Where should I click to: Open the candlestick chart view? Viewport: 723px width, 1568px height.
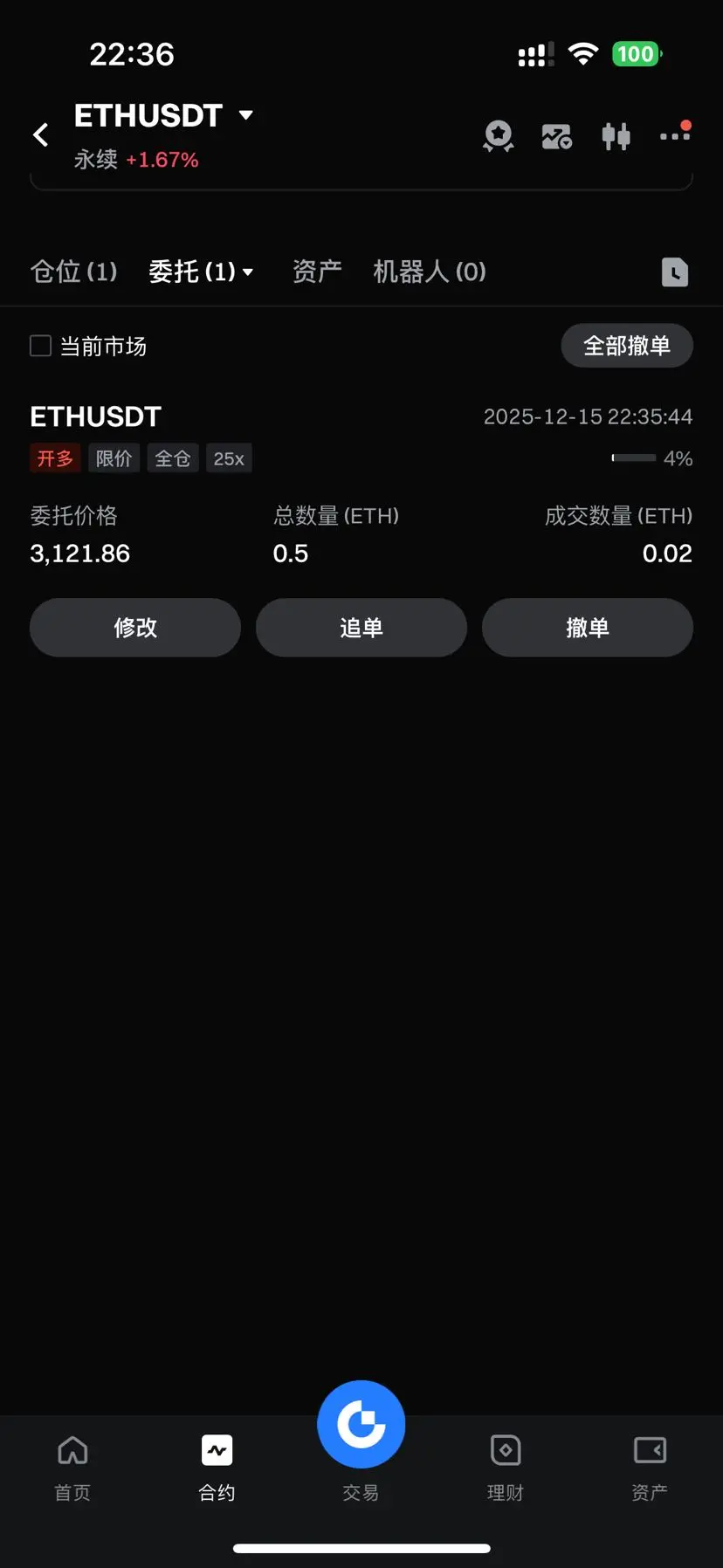click(616, 136)
